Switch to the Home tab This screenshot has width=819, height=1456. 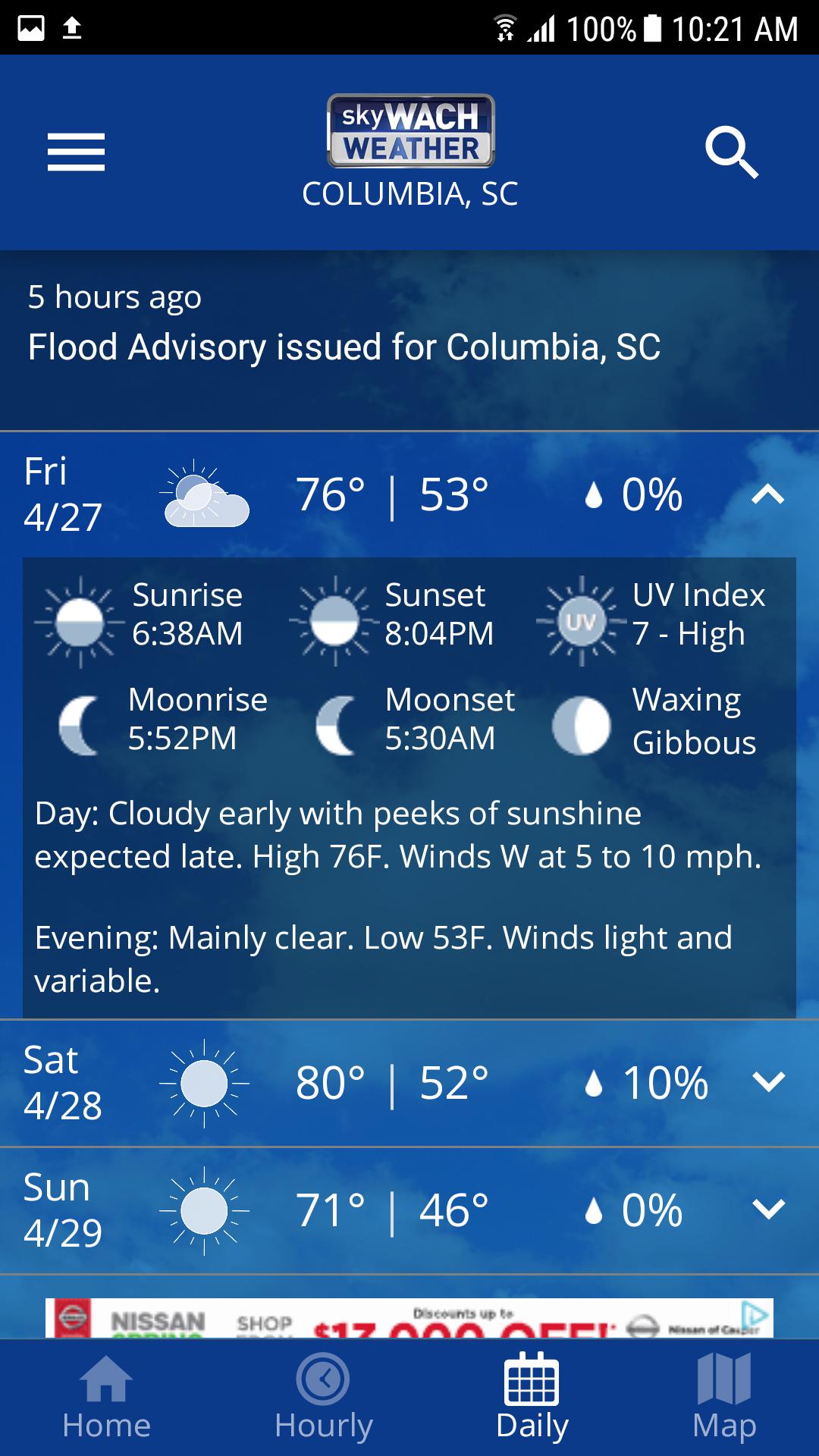click(106, 1398)
